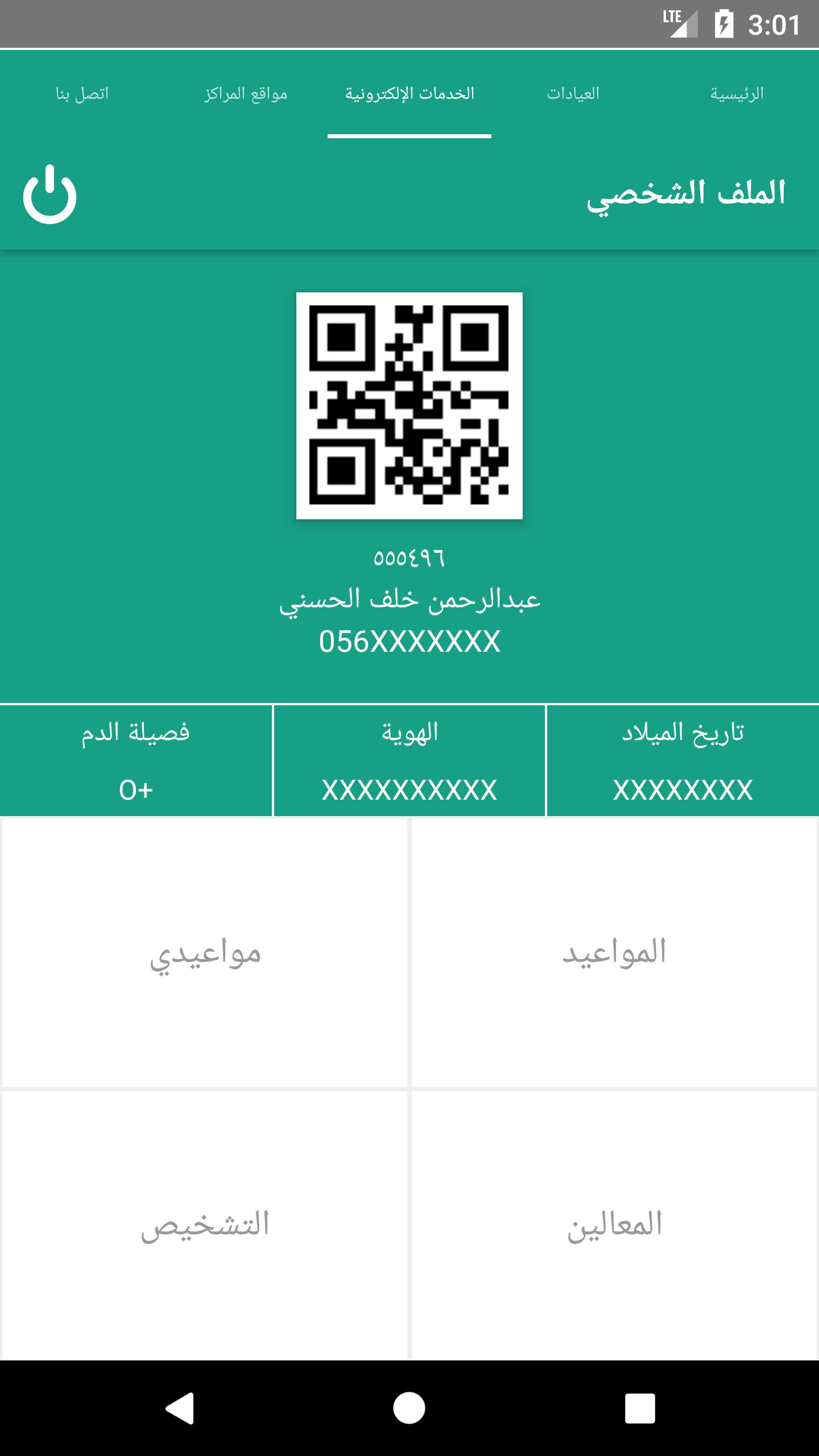View the مواعيدي tile
819x1456 pixels.
pyautogui.click(x=205, y=953)
